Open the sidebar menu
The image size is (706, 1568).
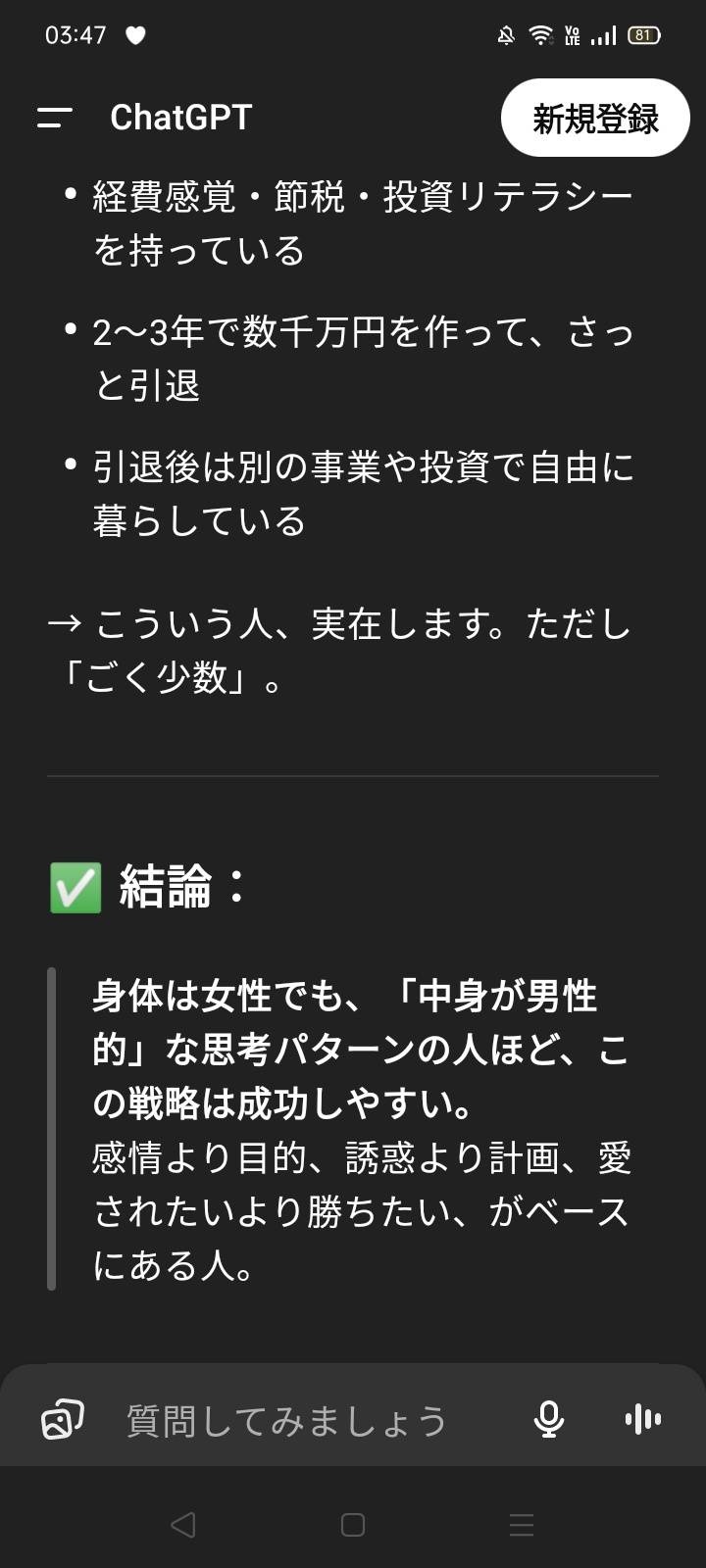[55, 119]
